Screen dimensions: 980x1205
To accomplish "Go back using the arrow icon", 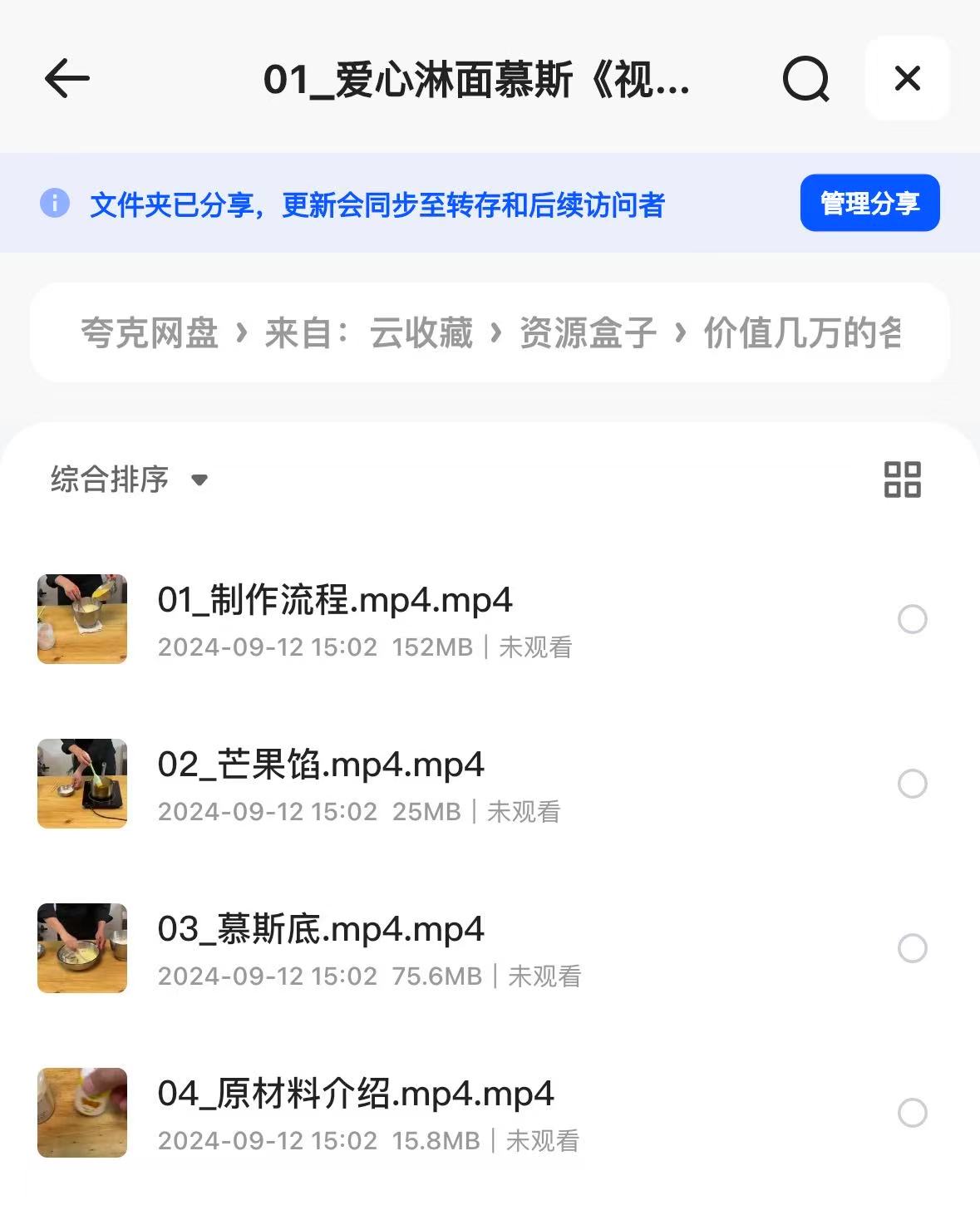I will point(66,79).
